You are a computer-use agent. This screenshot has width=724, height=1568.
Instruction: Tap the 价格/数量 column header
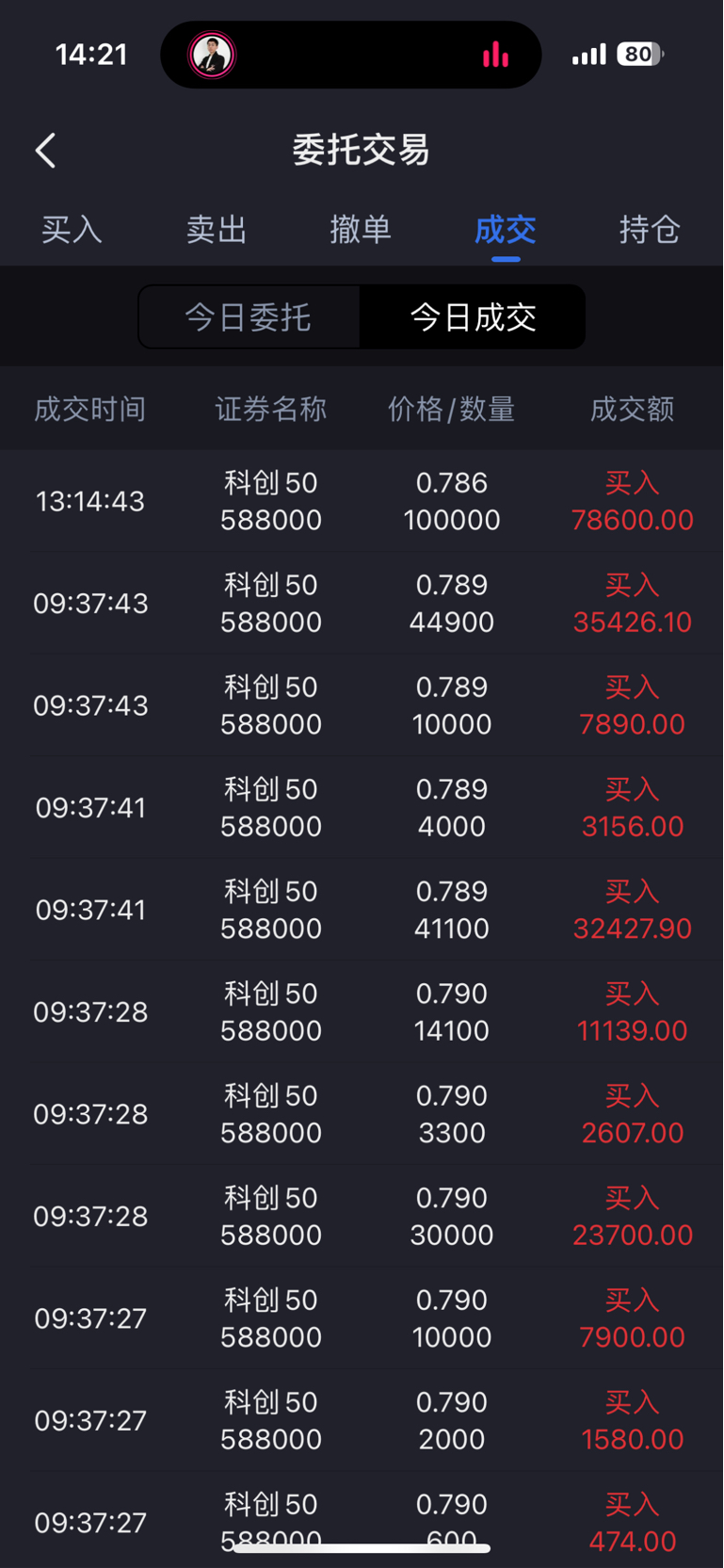coord(451,409)
